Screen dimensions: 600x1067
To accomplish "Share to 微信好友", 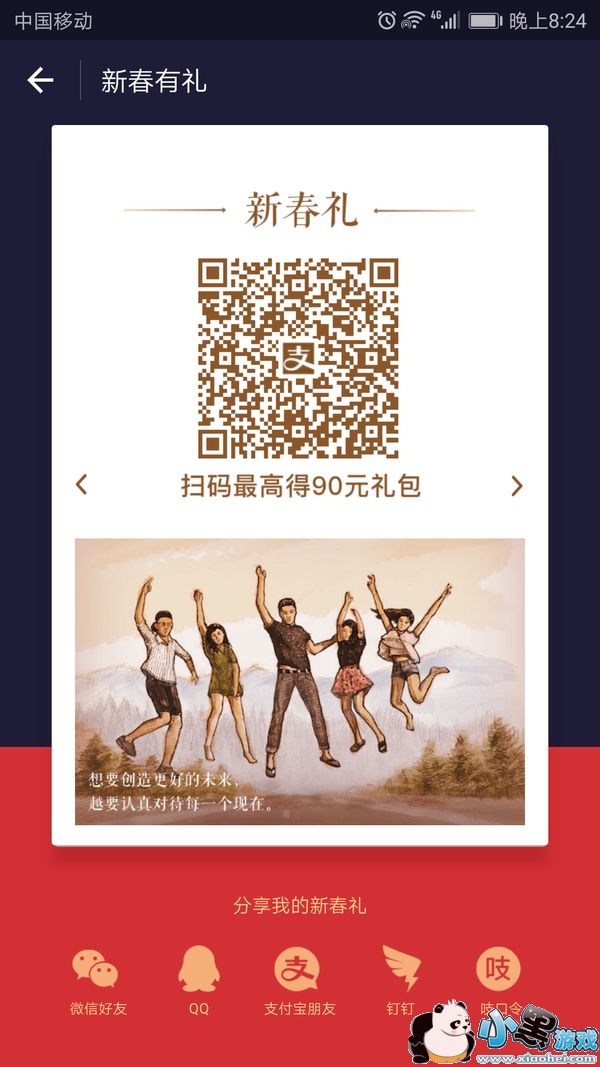I will point(97,970).
